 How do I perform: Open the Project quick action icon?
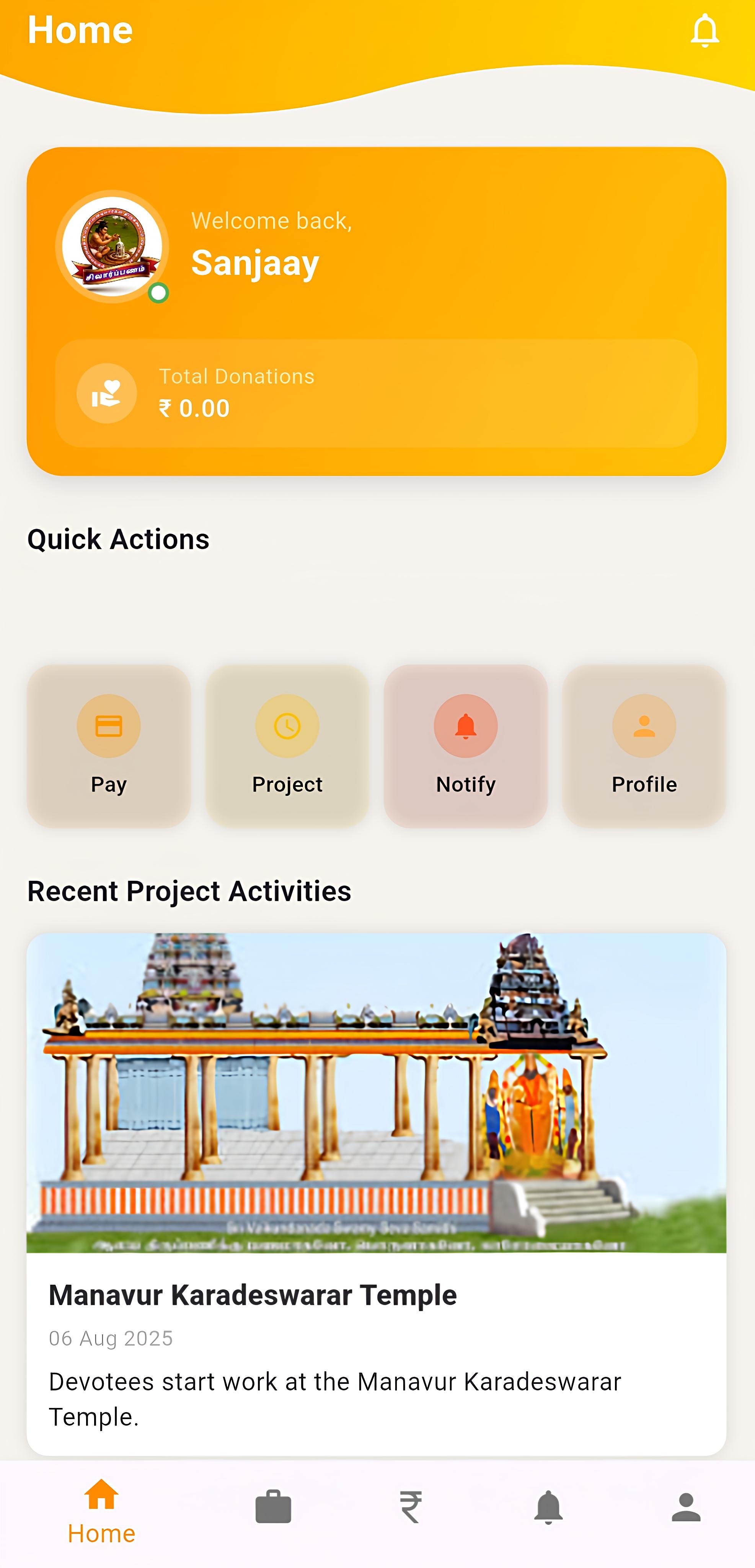[287, 725]
